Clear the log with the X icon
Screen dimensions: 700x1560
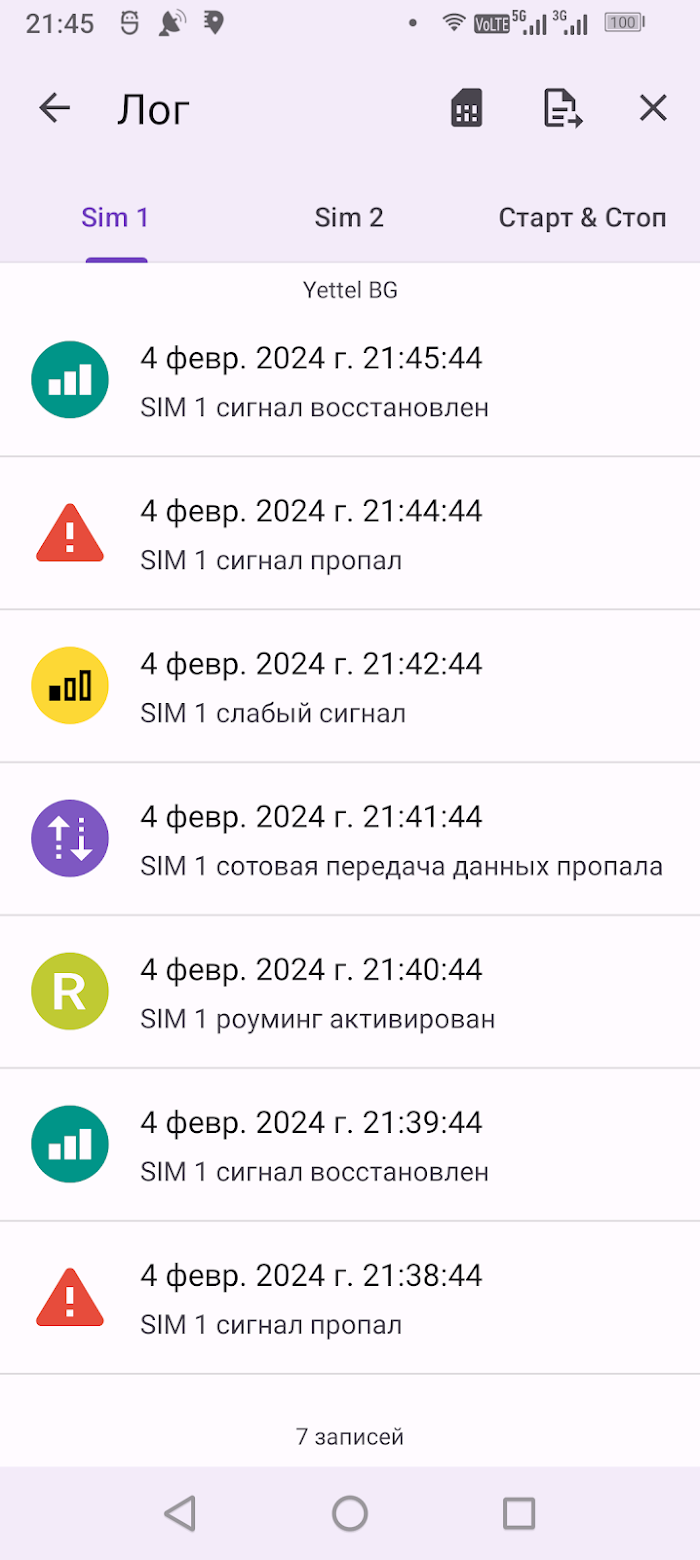pos(653,108)
